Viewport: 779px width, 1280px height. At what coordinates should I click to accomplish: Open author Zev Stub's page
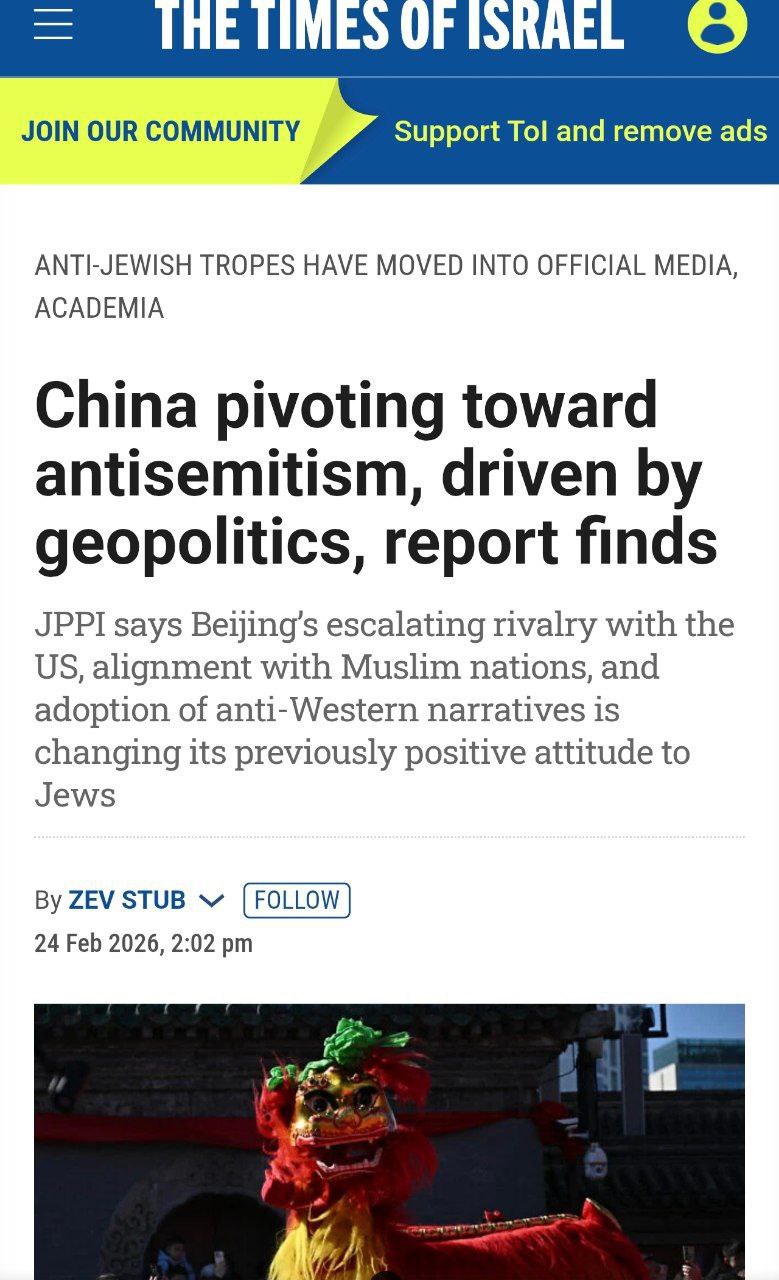(x=127, y=900)
